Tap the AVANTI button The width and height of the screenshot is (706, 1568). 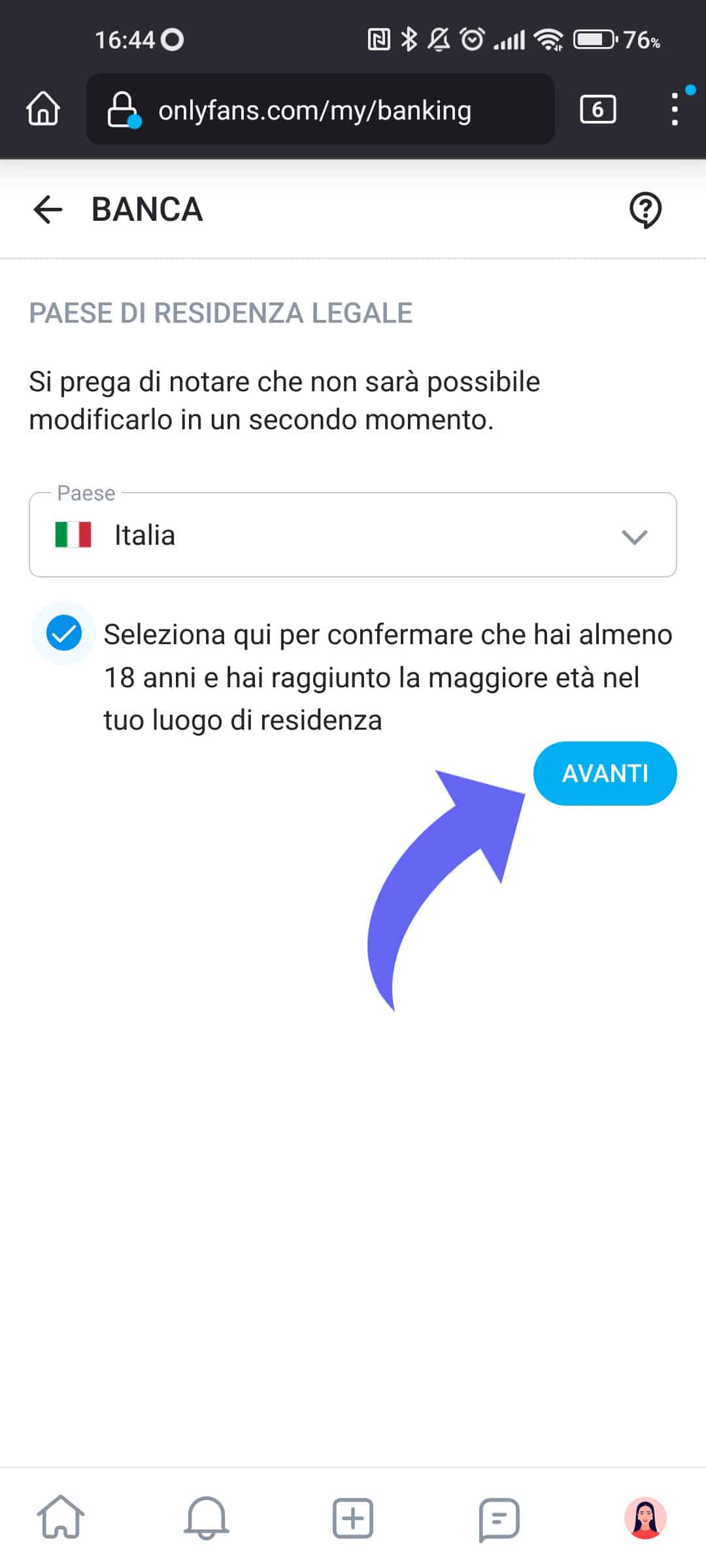605,773
